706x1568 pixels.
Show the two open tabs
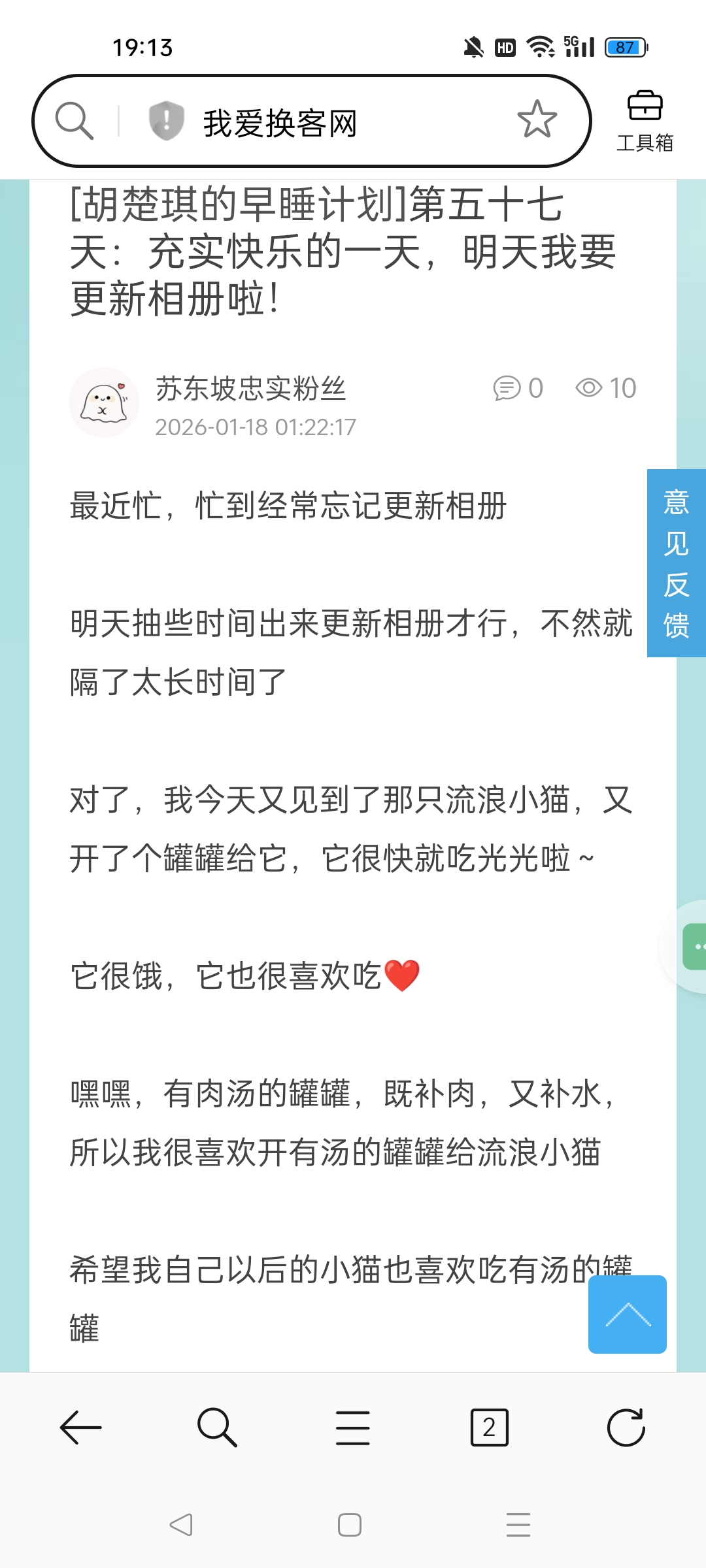pos(489,1428)
